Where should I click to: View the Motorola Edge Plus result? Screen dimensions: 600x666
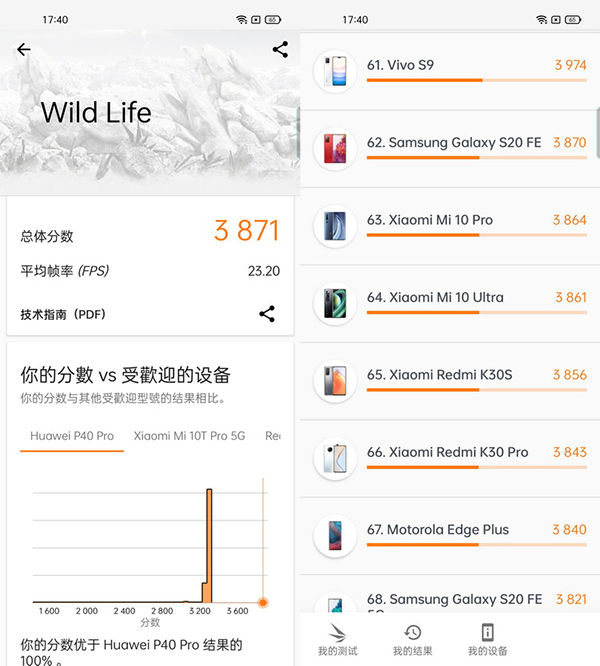coord(450,536)
